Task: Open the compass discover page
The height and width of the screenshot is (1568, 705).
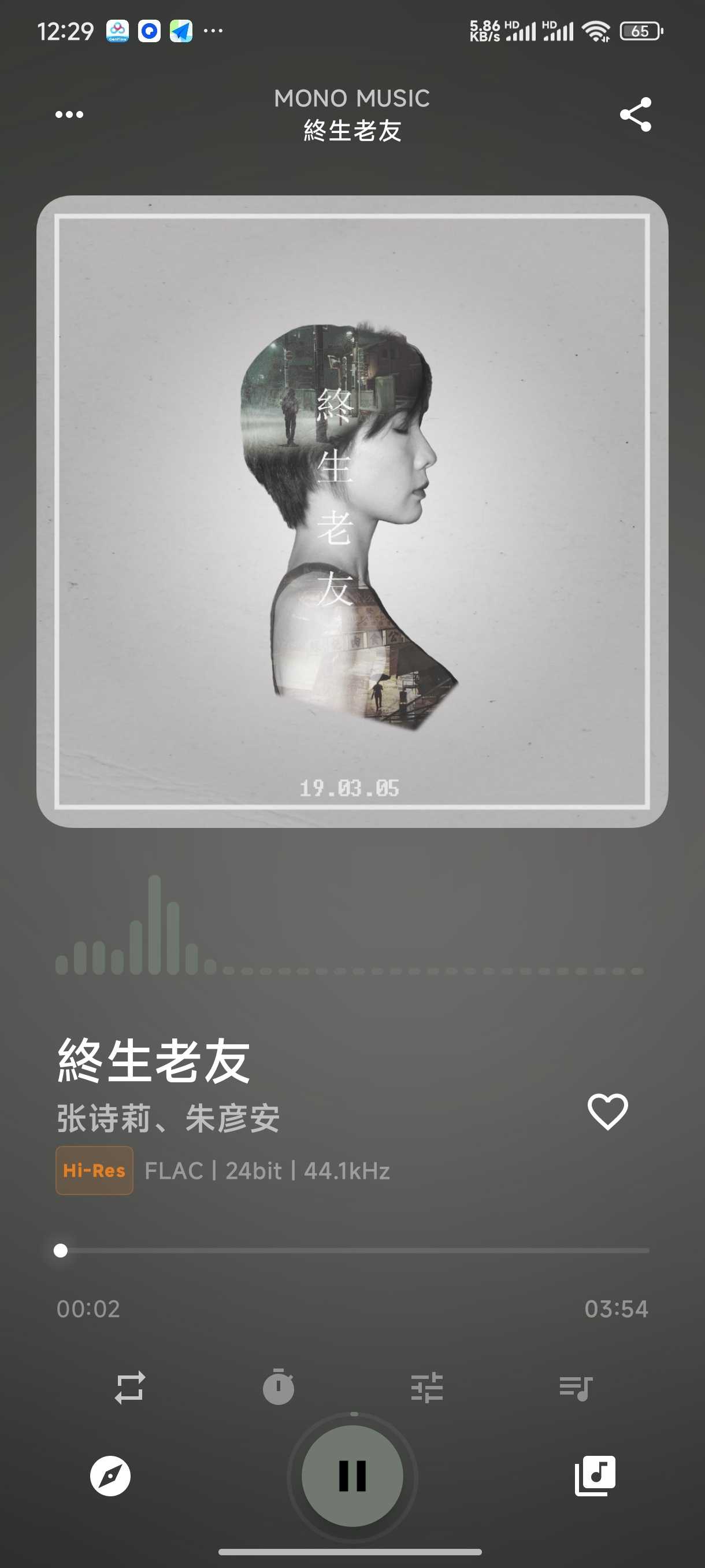Action: [x=110, y=1476]
